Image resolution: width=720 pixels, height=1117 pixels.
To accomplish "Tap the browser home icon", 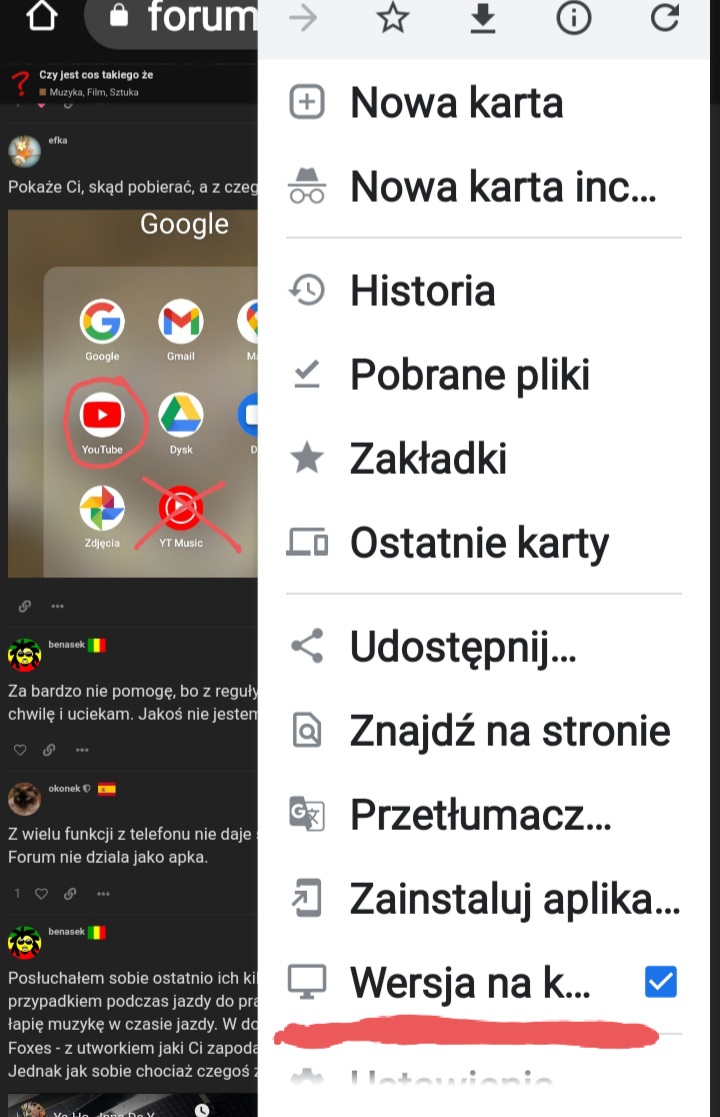I will click(x=41, y=17).
